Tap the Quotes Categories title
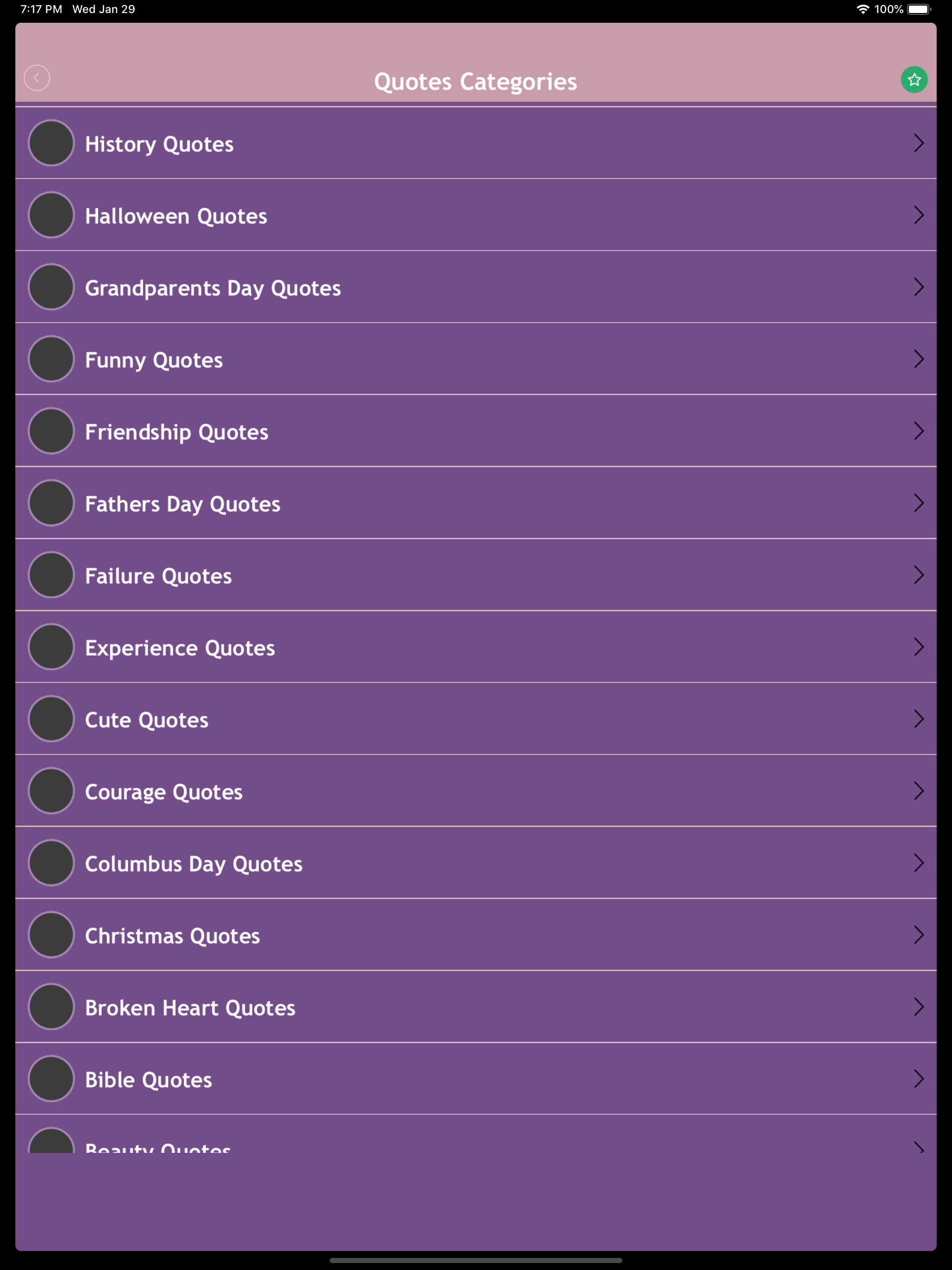The image size is (952, 1270). [x=476, y=81]
